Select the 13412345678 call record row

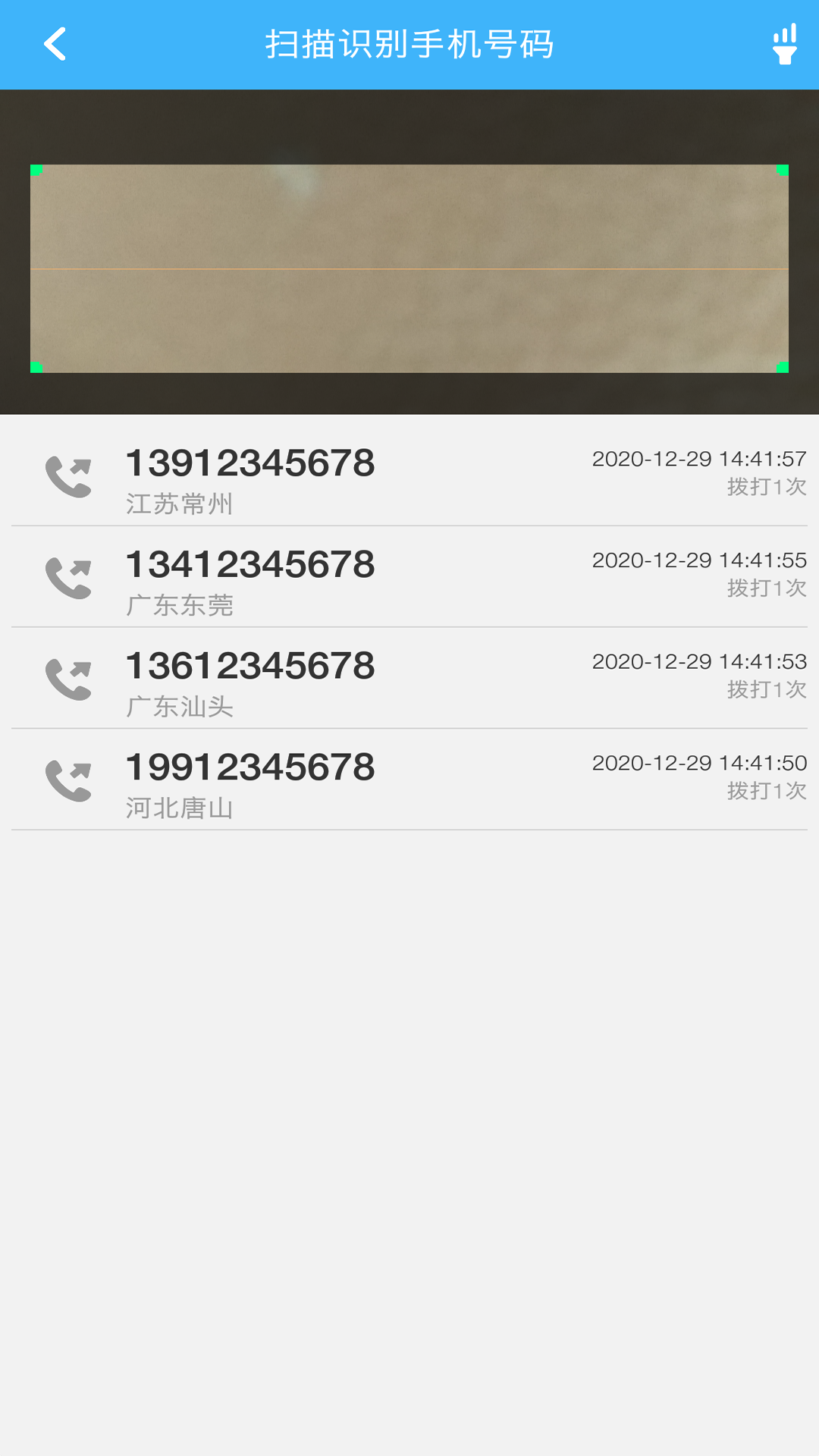pyautogui.click(x=409, y=578)
